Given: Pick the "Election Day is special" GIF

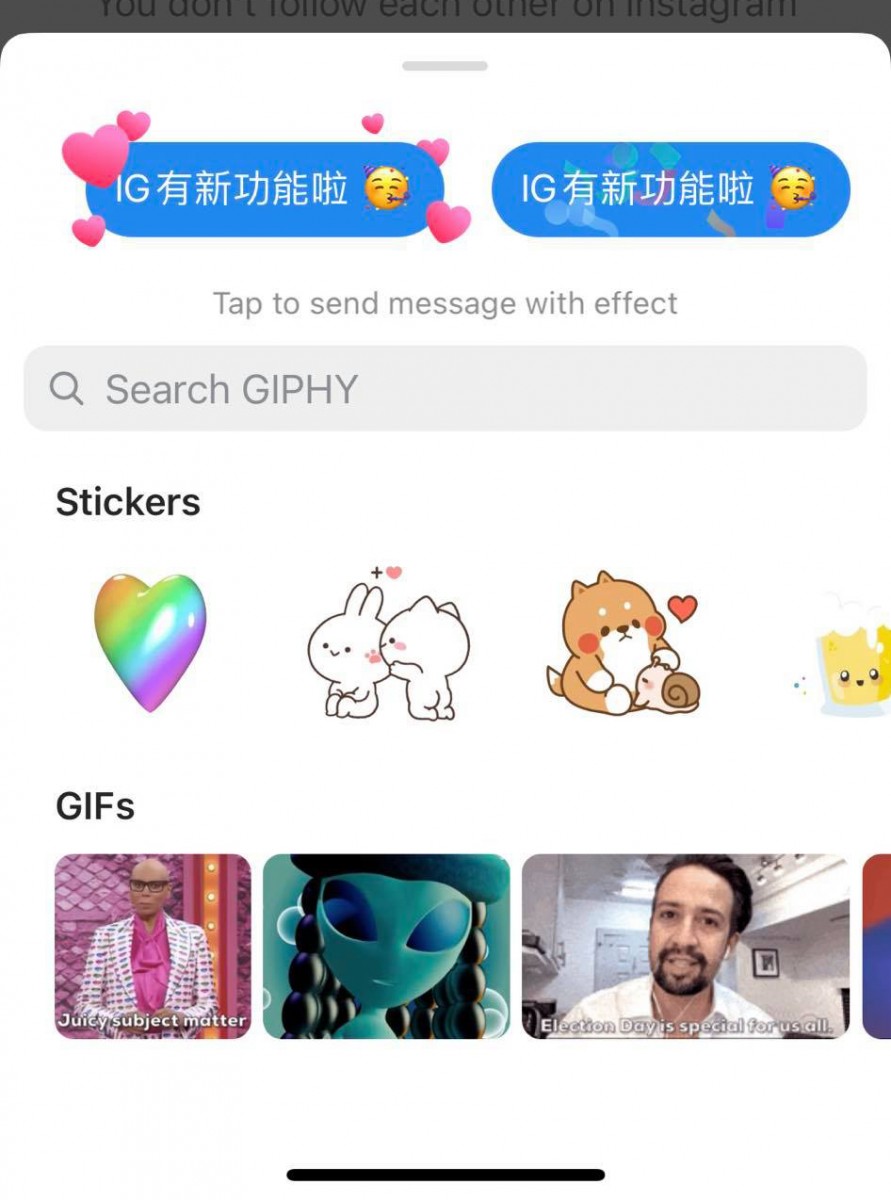Looking at the screenshot, I should tap(685, 946).
